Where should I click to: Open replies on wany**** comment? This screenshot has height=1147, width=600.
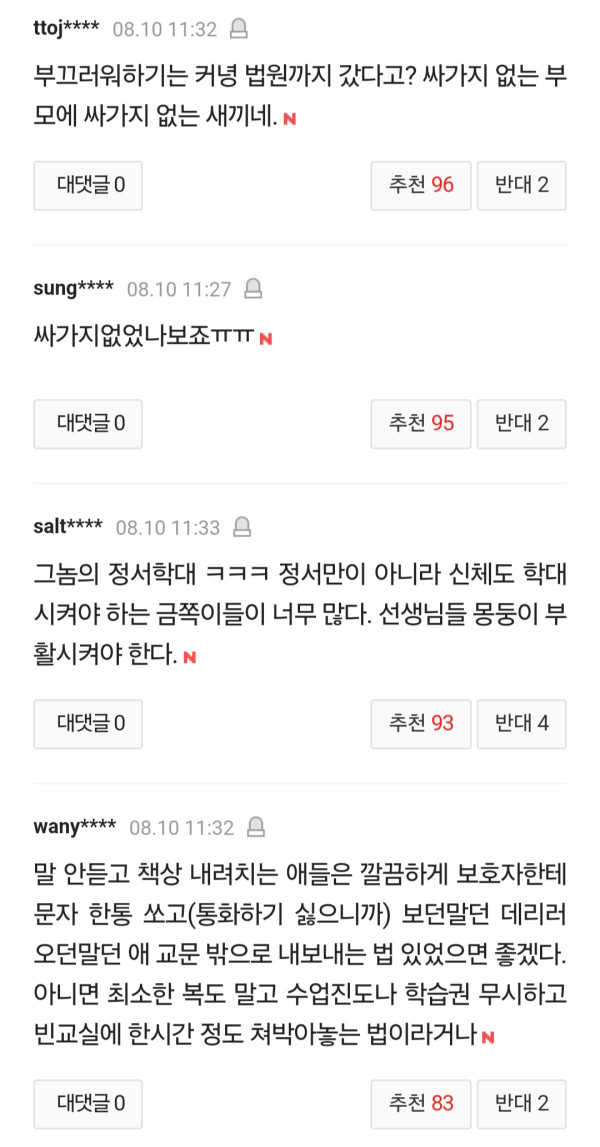[88, 1103]
